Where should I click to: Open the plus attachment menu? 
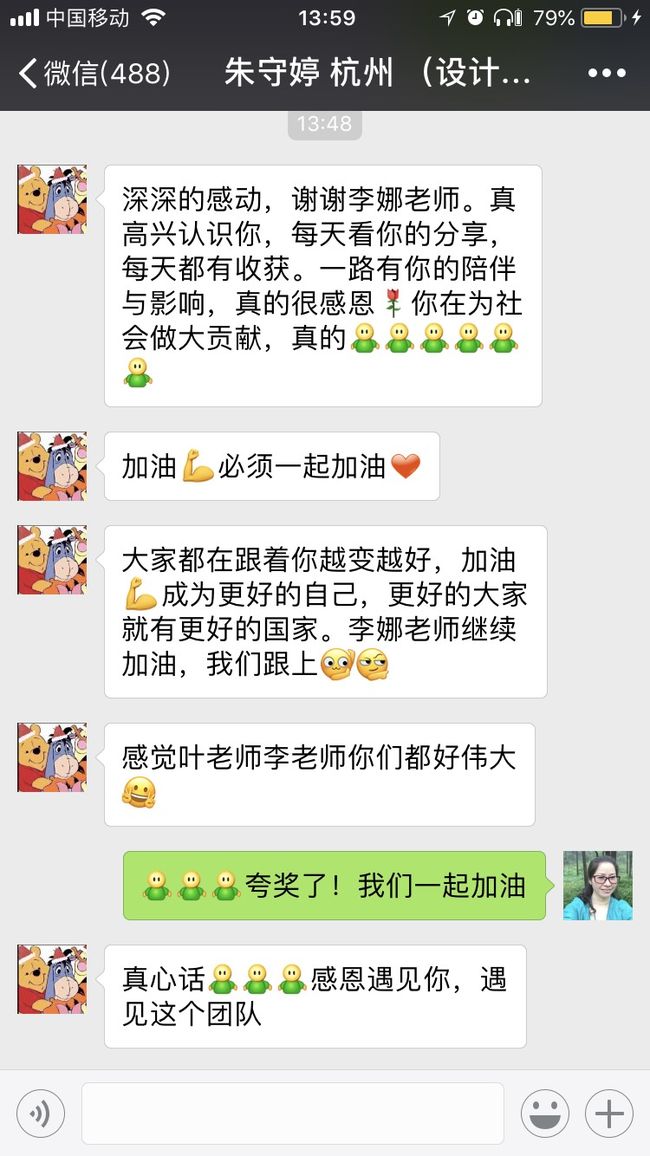tap(609, 1113)
